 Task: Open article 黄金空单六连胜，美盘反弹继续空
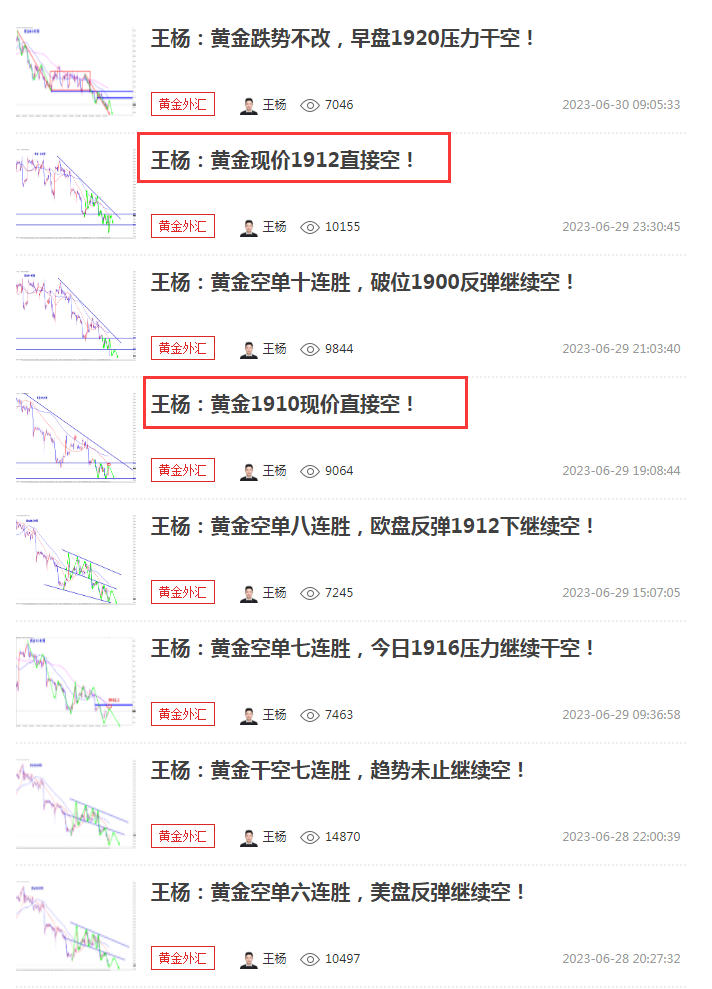pyautogui.click(x=339, y=892)
